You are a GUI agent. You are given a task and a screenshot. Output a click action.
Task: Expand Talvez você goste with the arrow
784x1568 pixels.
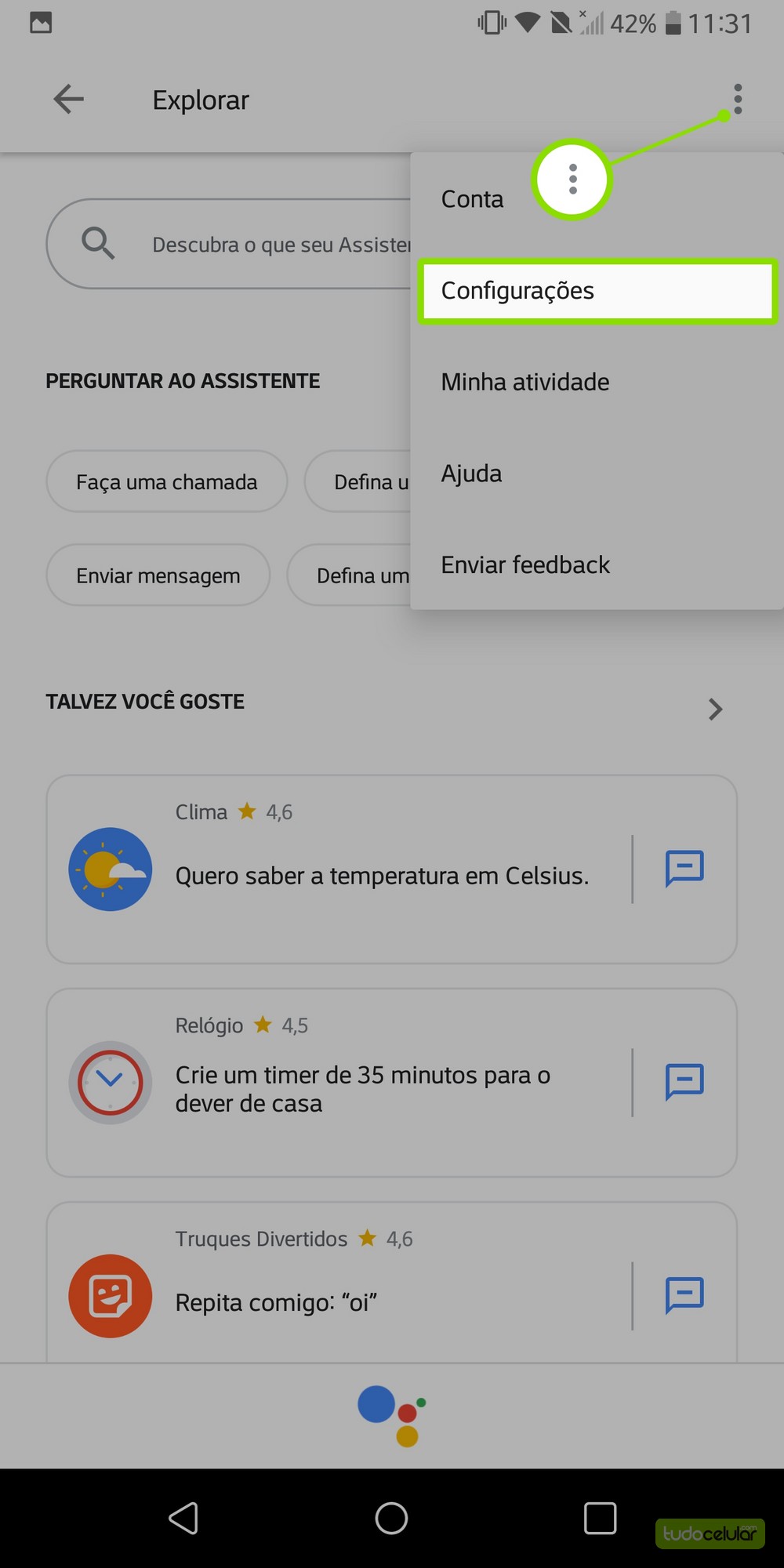tap(714, 710)
